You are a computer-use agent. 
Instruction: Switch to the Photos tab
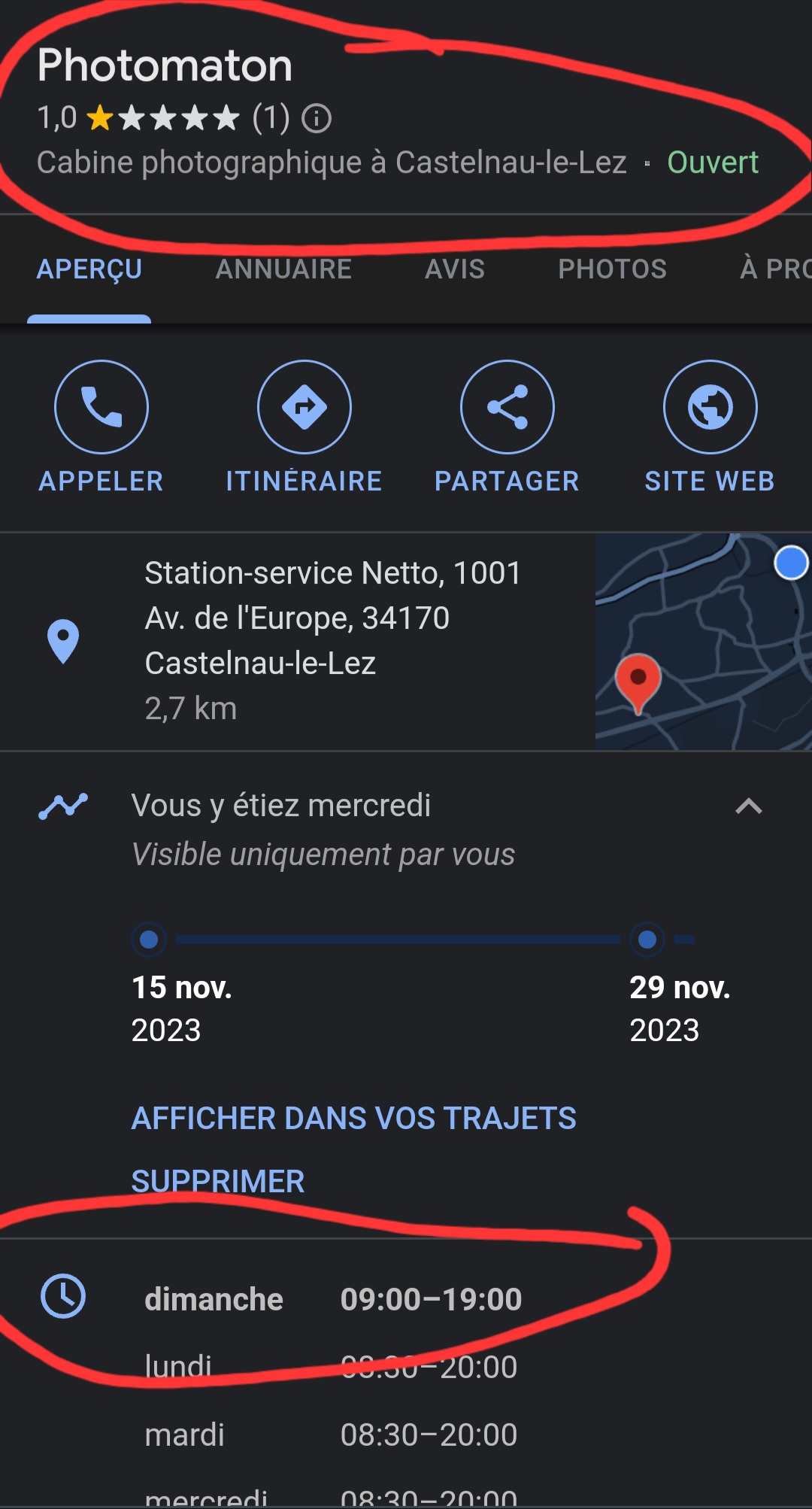pos(612,269)
